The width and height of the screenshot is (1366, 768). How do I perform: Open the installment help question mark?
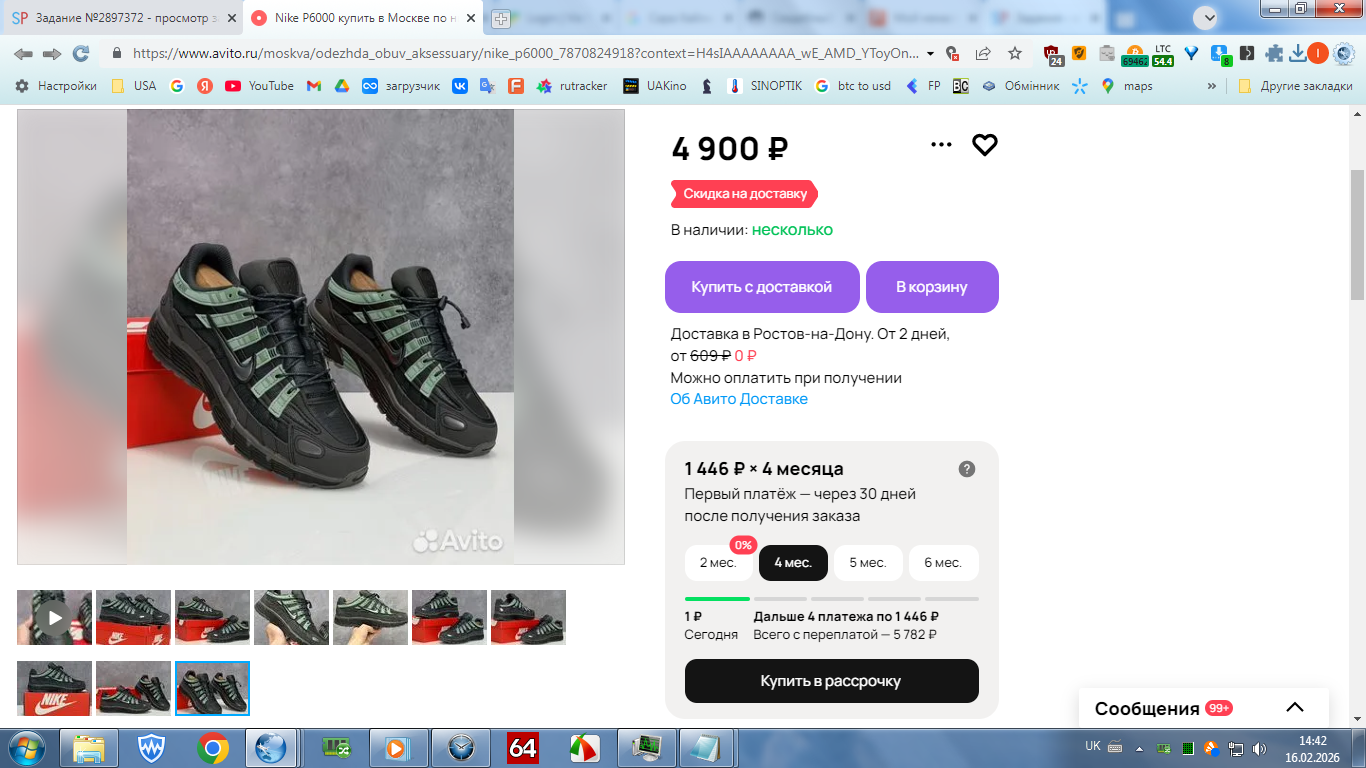tap(967, 469)
